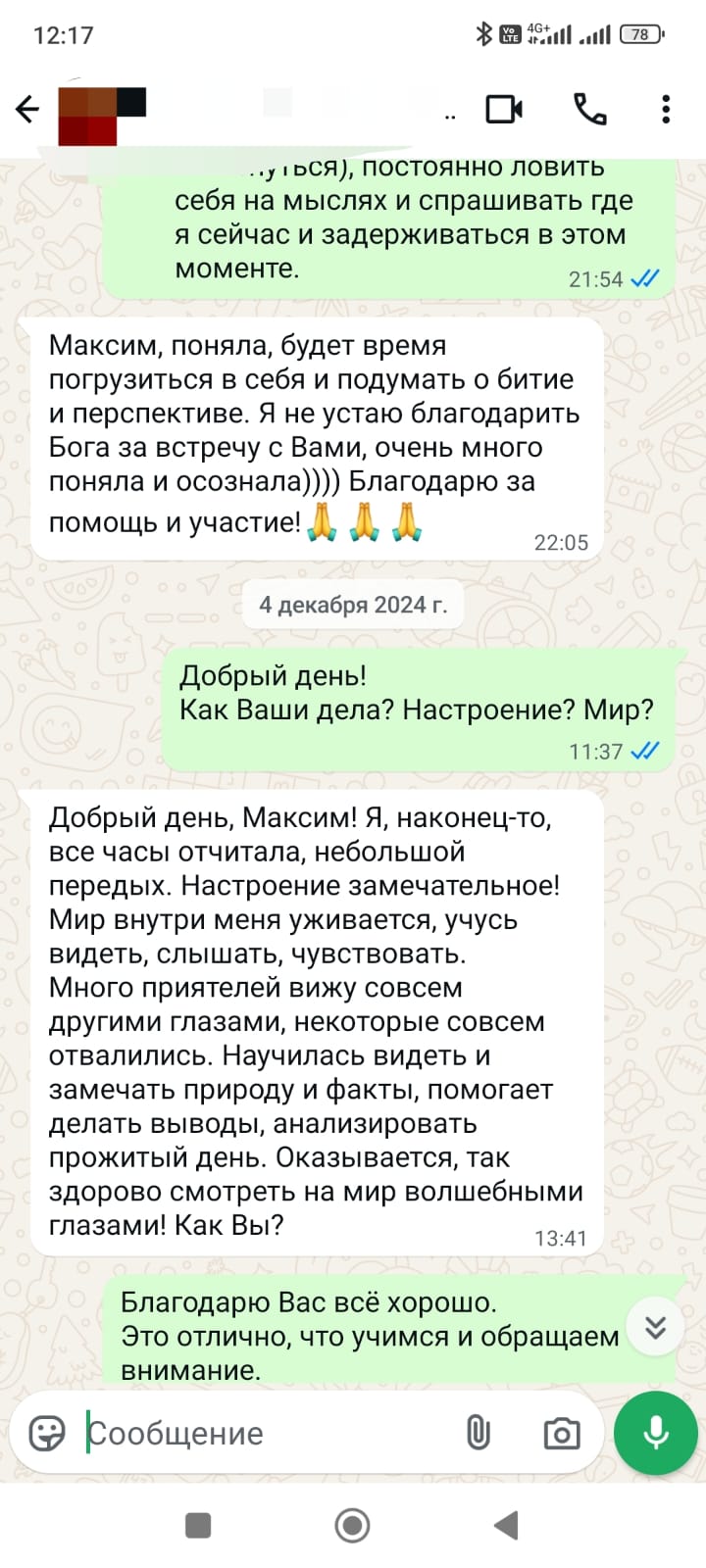
Task: Record a voice message with the microphone
Action: (655, 1433)
